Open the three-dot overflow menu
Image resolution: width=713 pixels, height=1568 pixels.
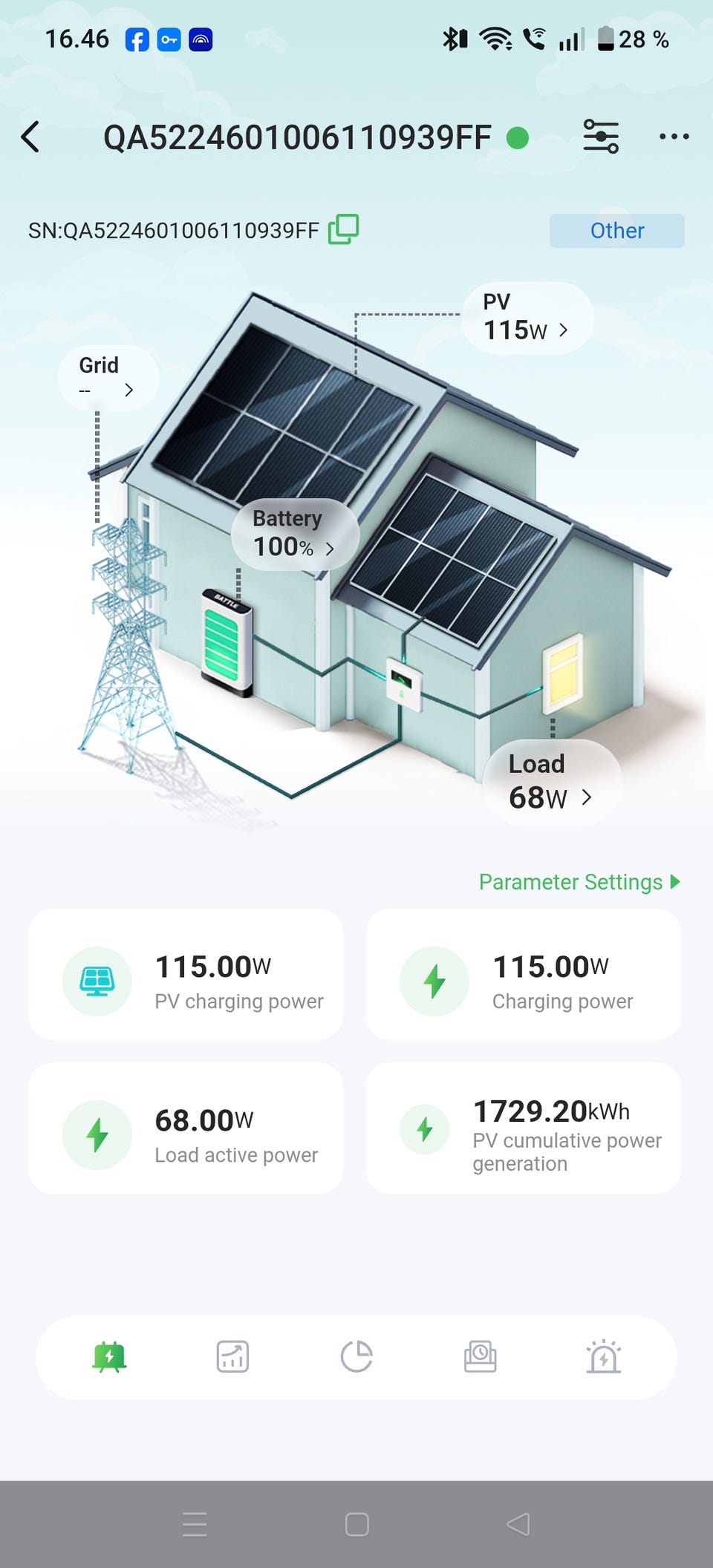(x=674, y=137)
